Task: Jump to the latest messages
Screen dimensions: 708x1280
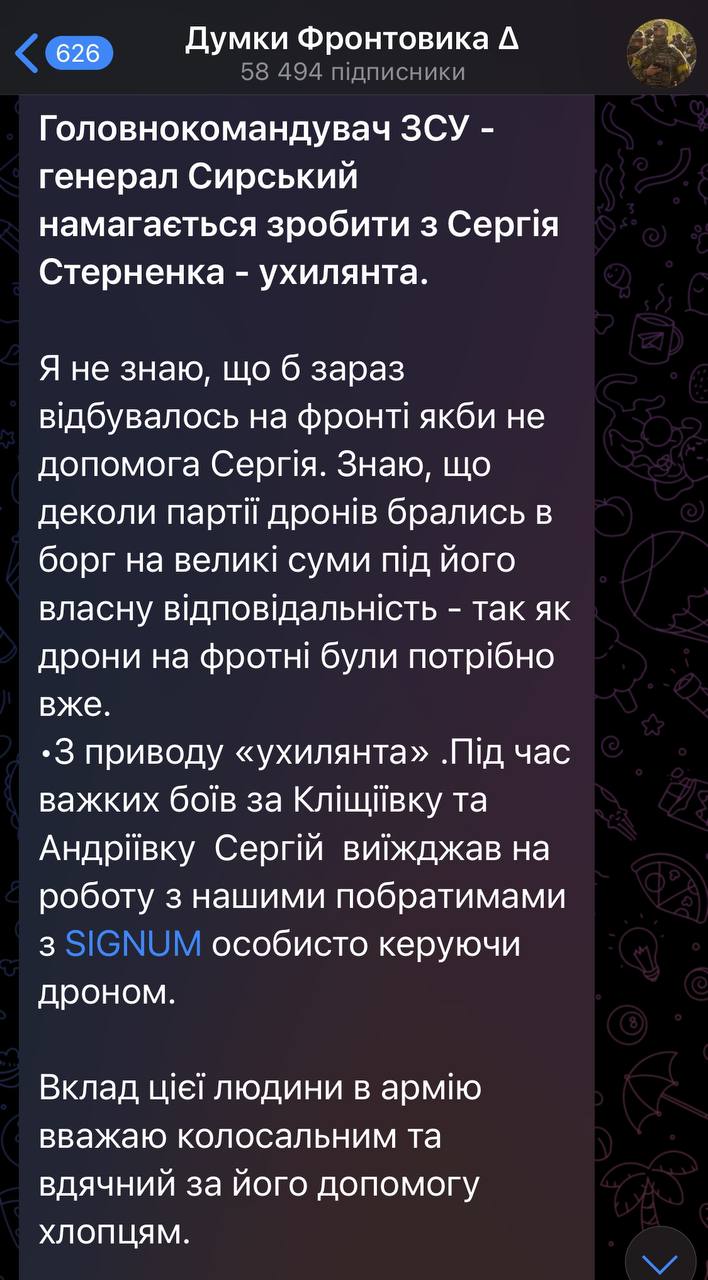Action: coord(659,1258)
